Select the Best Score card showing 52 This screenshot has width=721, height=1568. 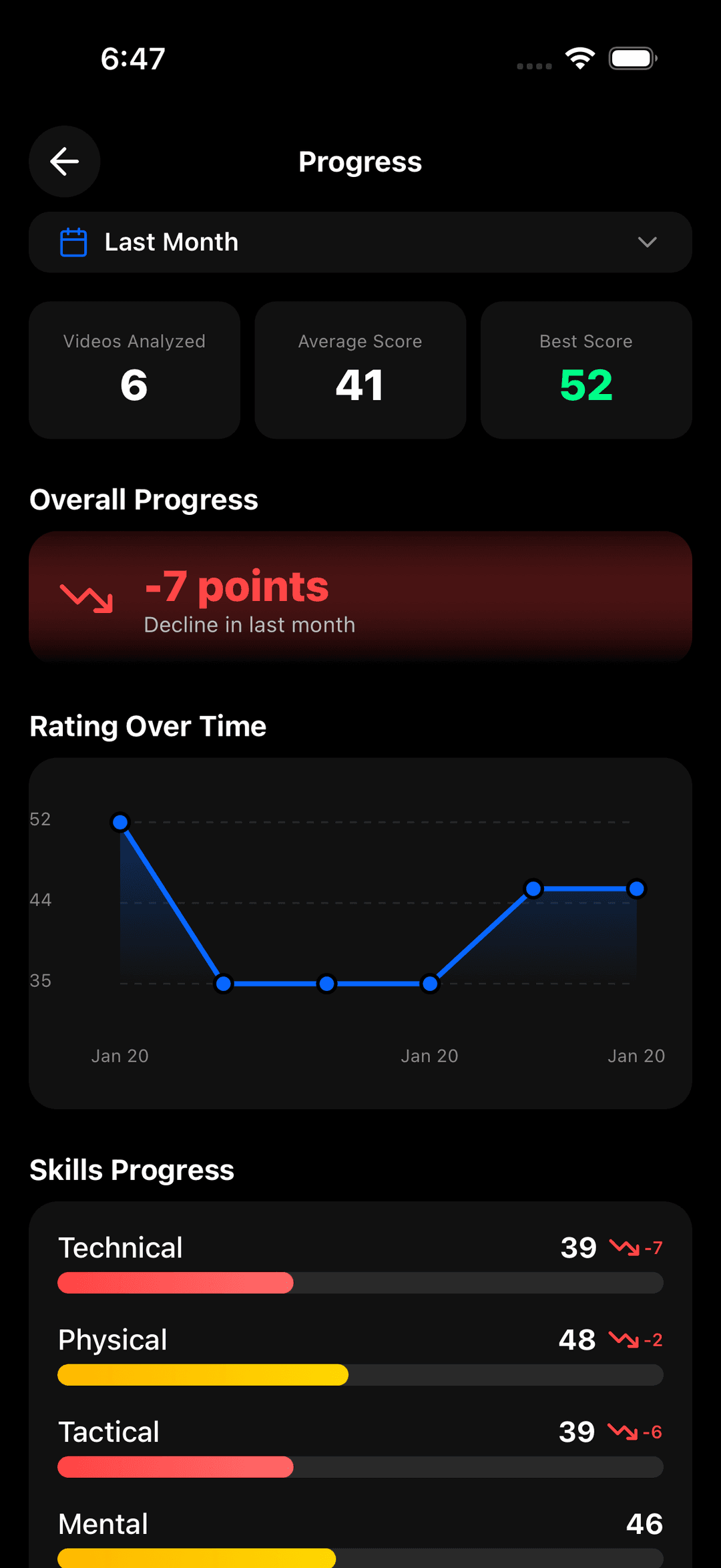(x=585, y=369)
